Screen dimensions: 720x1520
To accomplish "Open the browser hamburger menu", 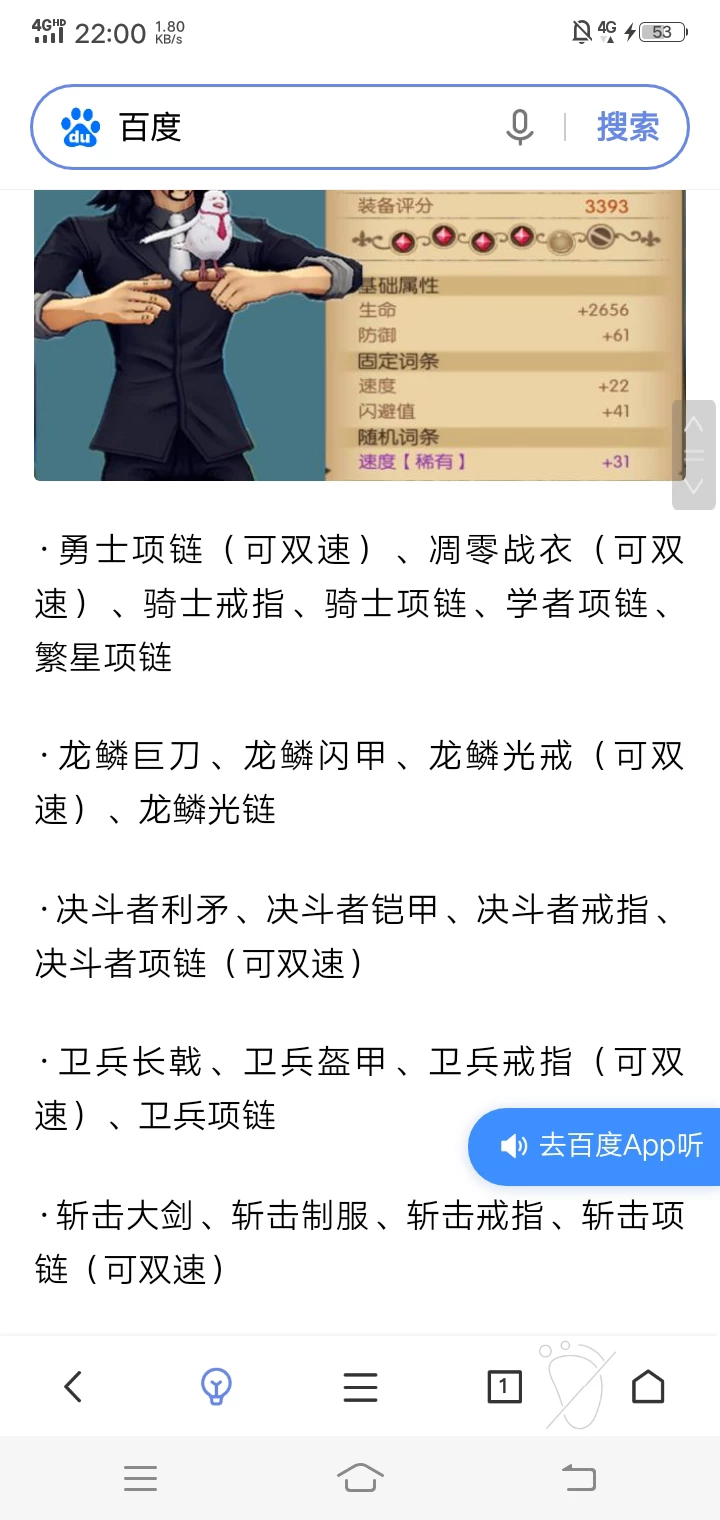I will tap(360, 1387).
